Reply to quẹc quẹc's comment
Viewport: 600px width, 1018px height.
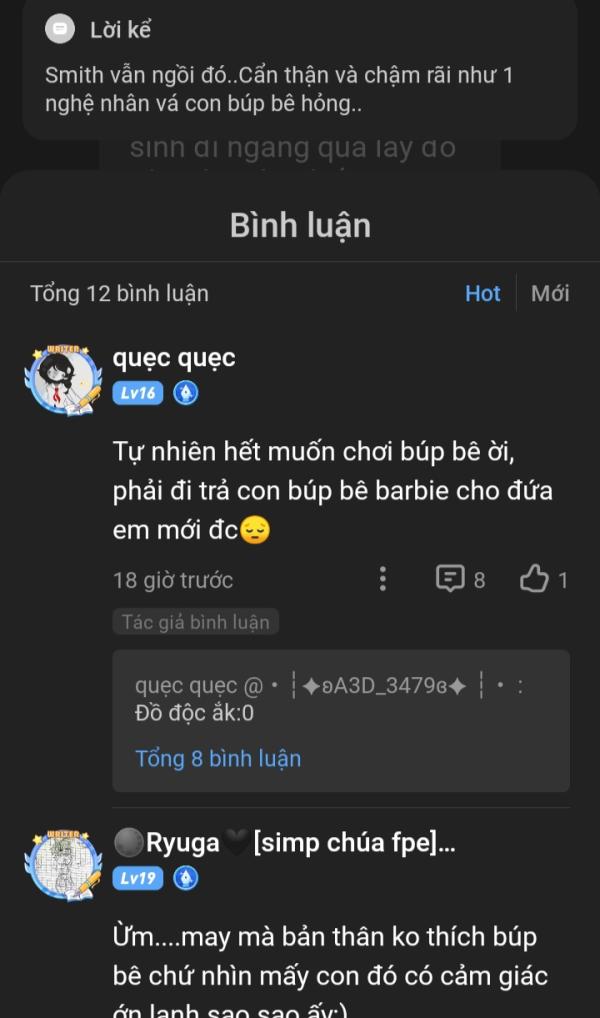point(460,579)
